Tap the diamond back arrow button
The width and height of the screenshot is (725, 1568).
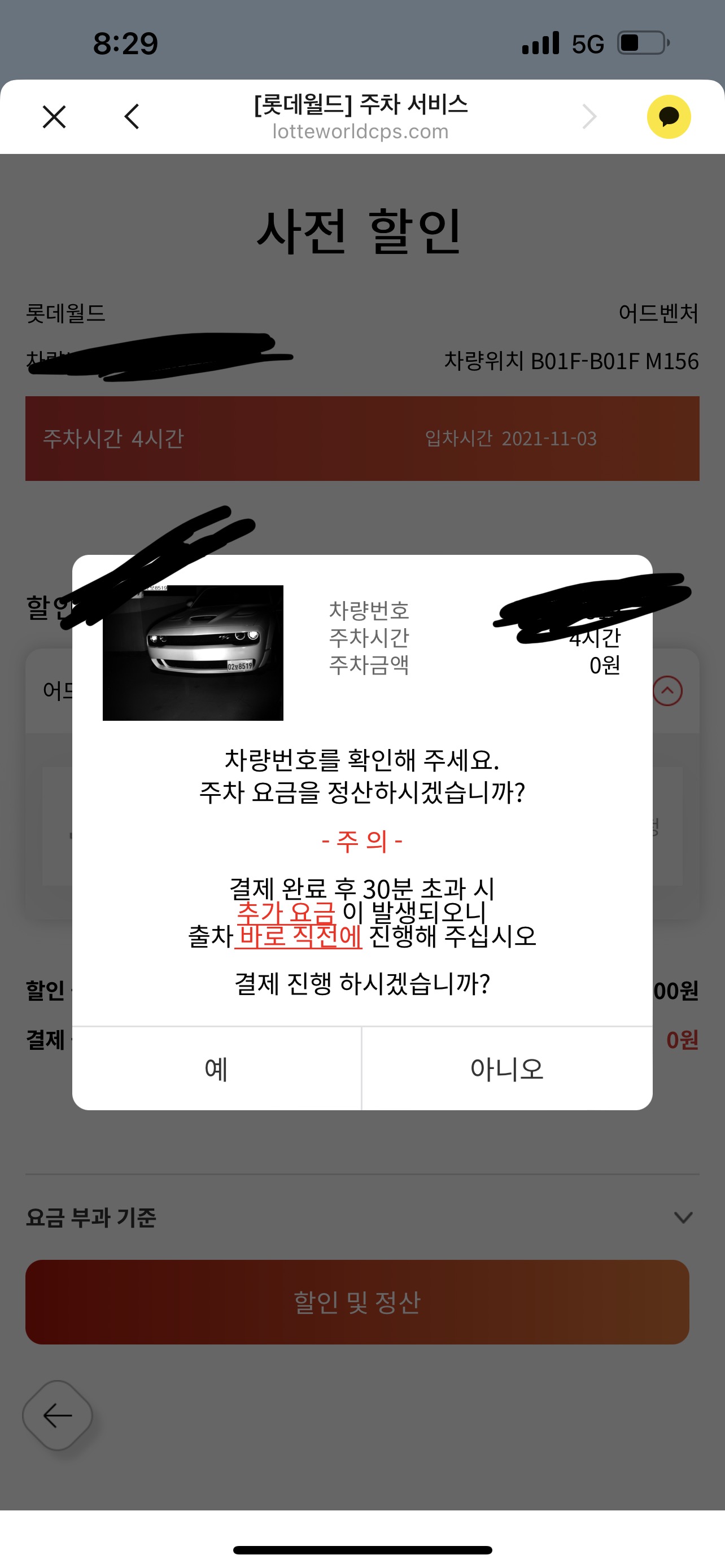[x=58, y=1415]
